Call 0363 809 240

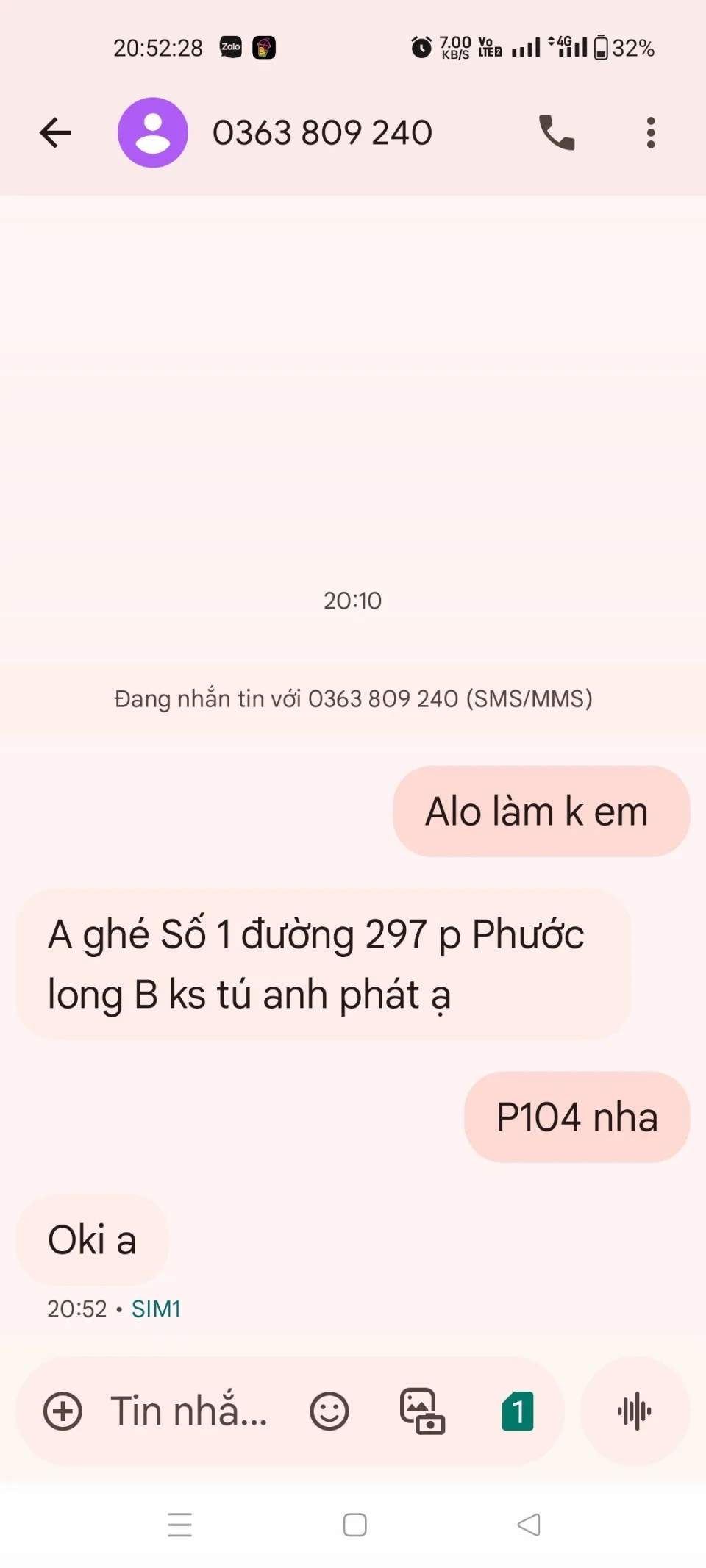[557, 133]
